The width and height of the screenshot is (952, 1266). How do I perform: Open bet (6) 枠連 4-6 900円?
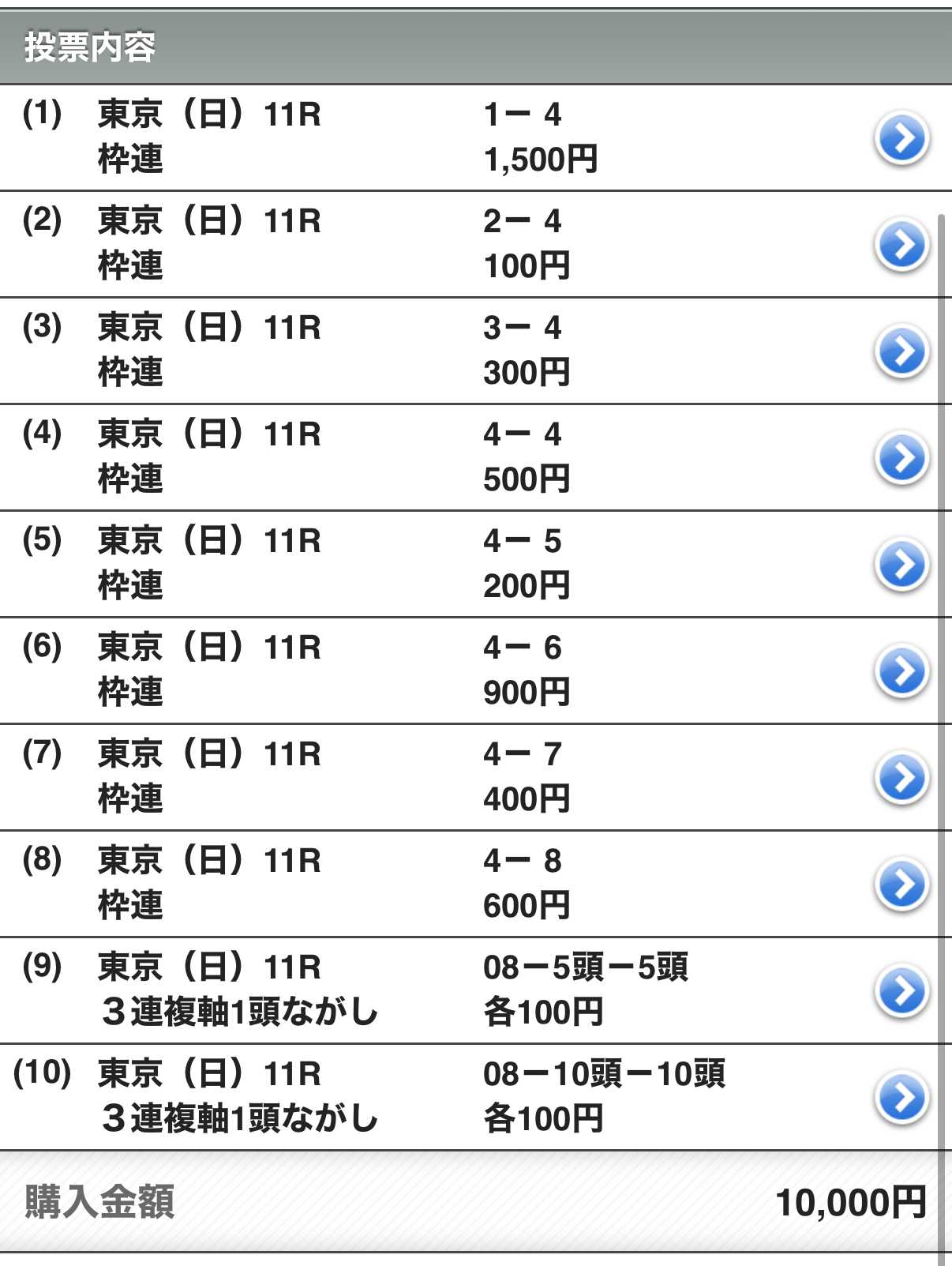(x=901, y=671)
